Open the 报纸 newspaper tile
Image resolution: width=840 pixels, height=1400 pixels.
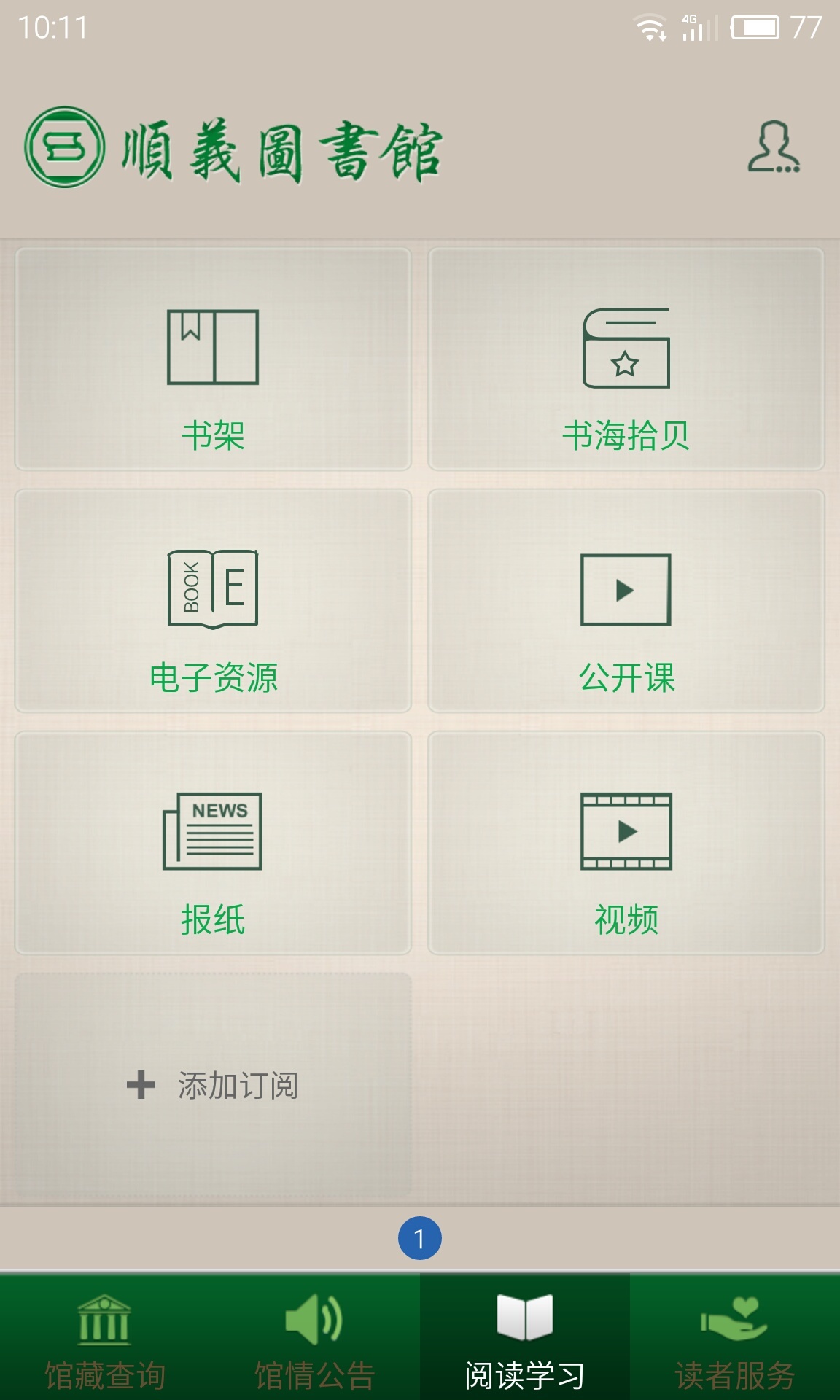coord(213,843)
